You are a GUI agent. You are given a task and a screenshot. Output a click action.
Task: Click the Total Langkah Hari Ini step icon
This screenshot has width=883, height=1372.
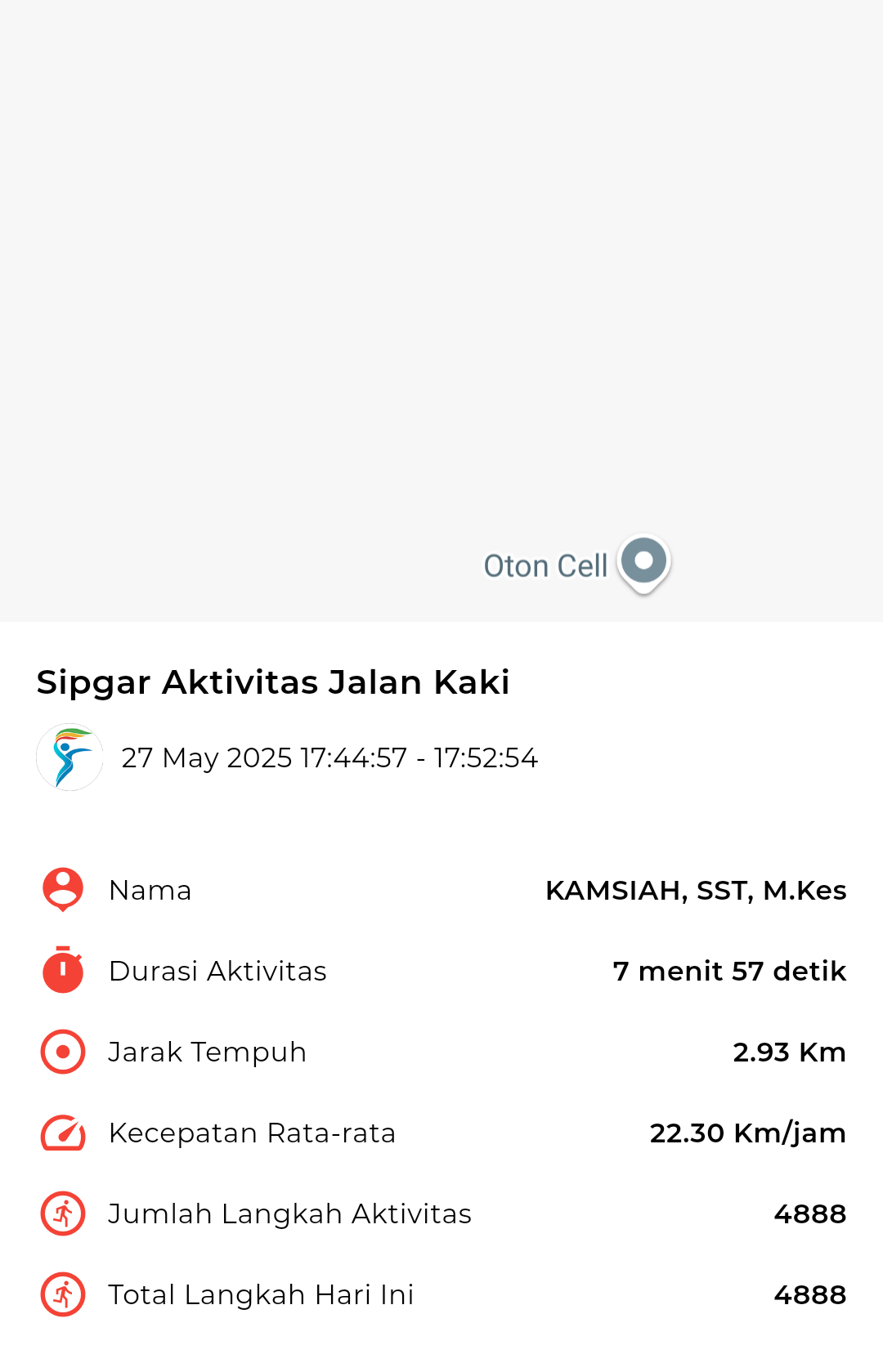point(61,1294)
